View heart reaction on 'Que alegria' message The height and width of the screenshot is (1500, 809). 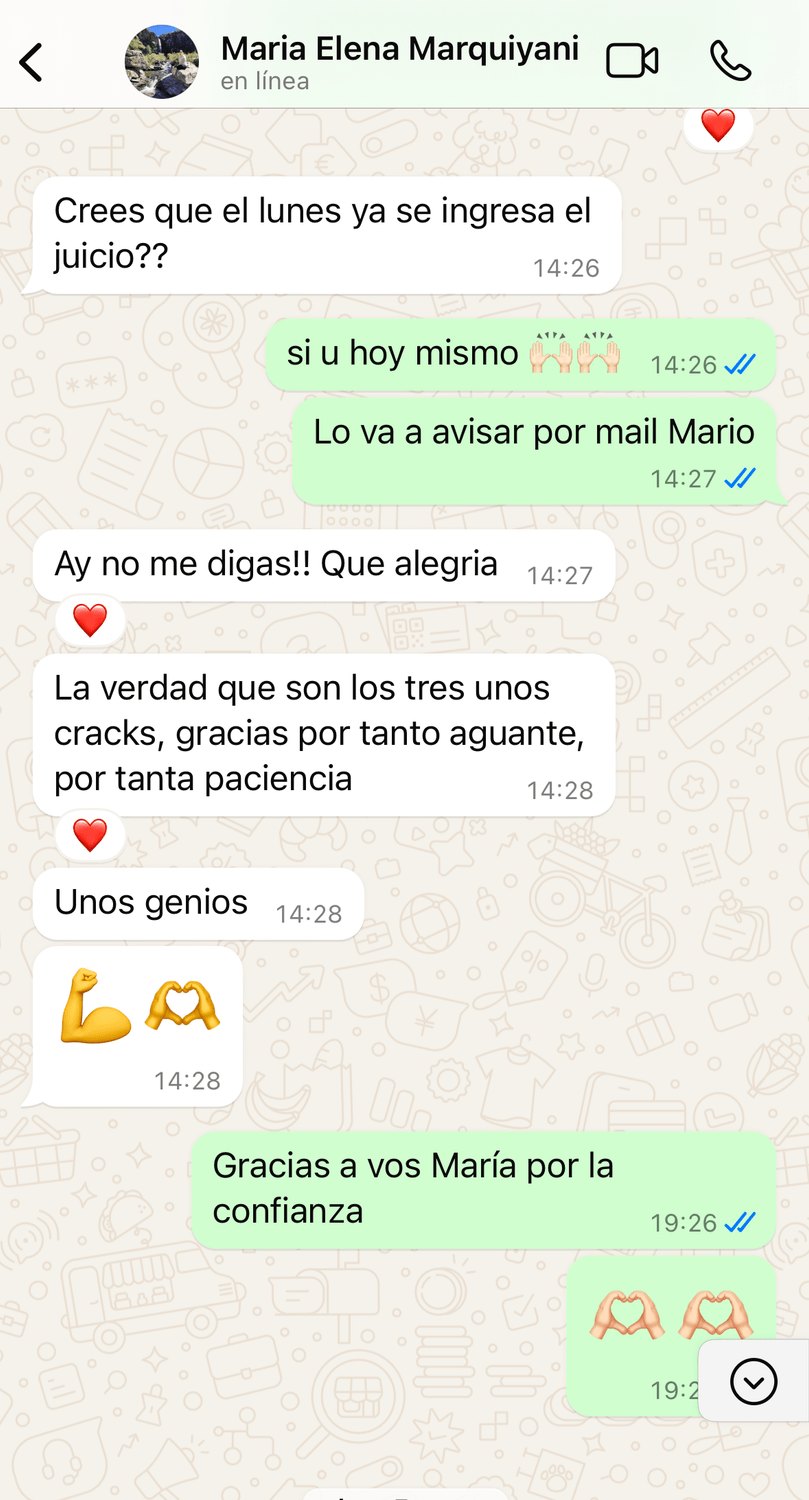point(90,621)
